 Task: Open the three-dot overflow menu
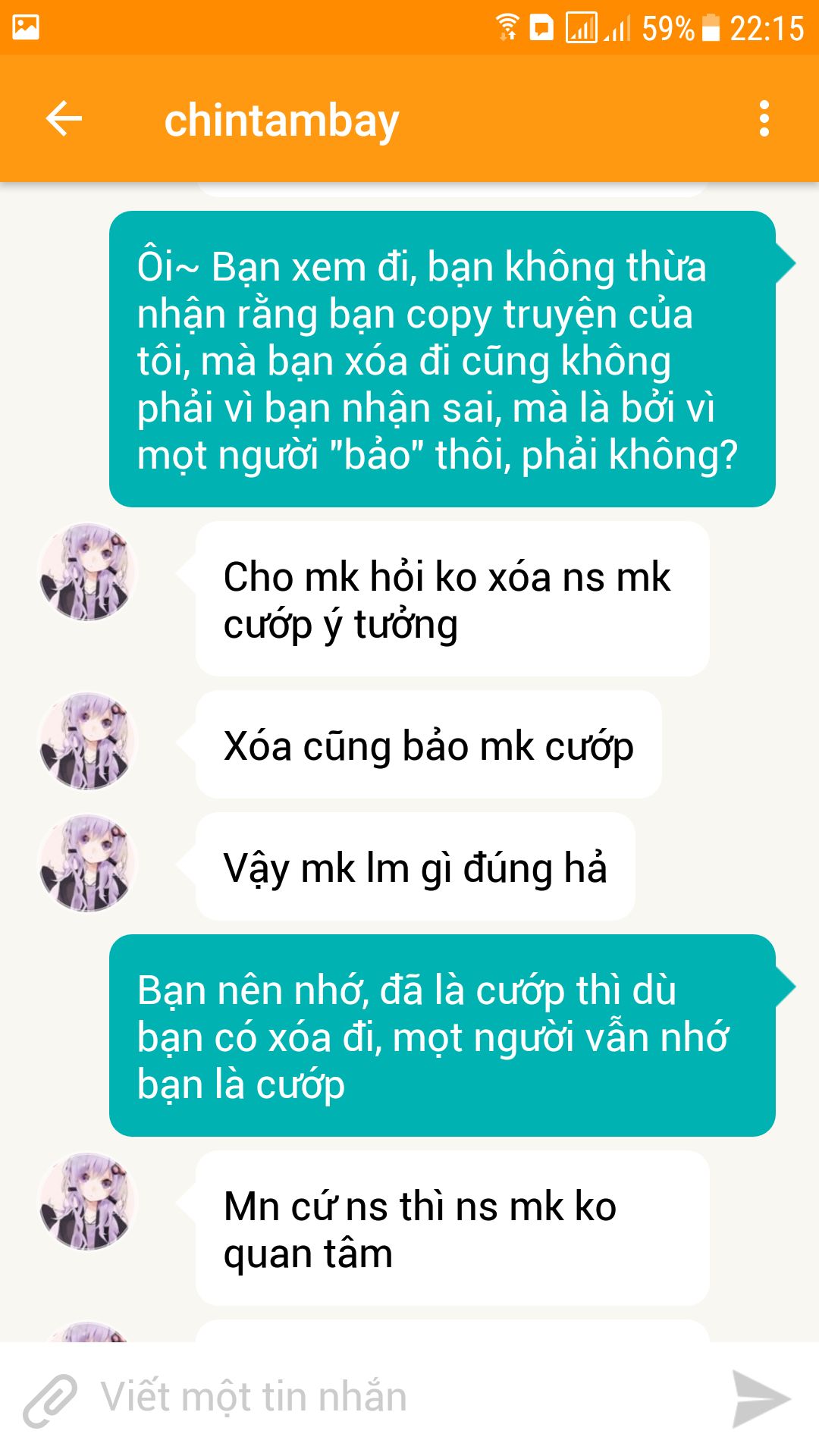coord(764,119)
